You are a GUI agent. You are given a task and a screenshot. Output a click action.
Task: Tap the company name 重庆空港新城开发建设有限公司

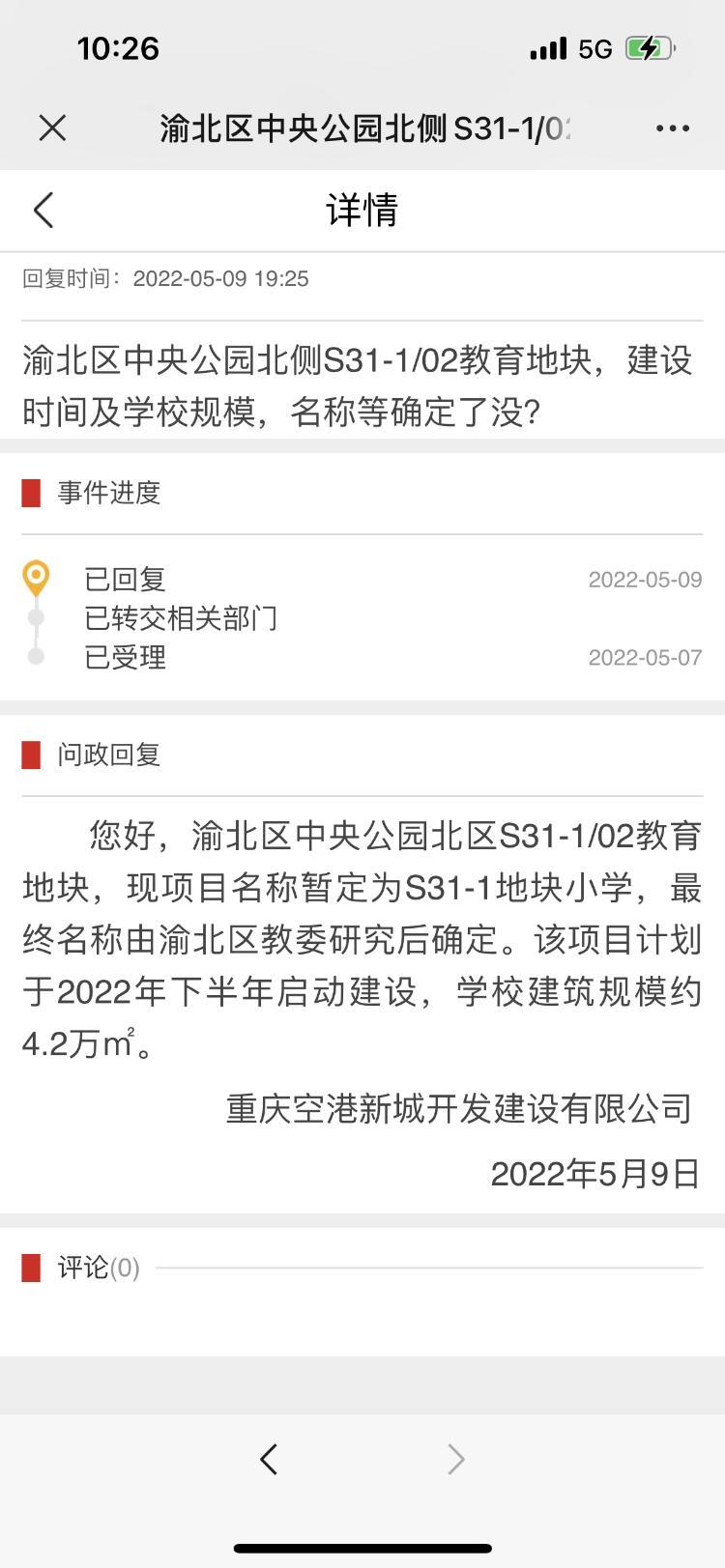click(x=458, y=1109)
